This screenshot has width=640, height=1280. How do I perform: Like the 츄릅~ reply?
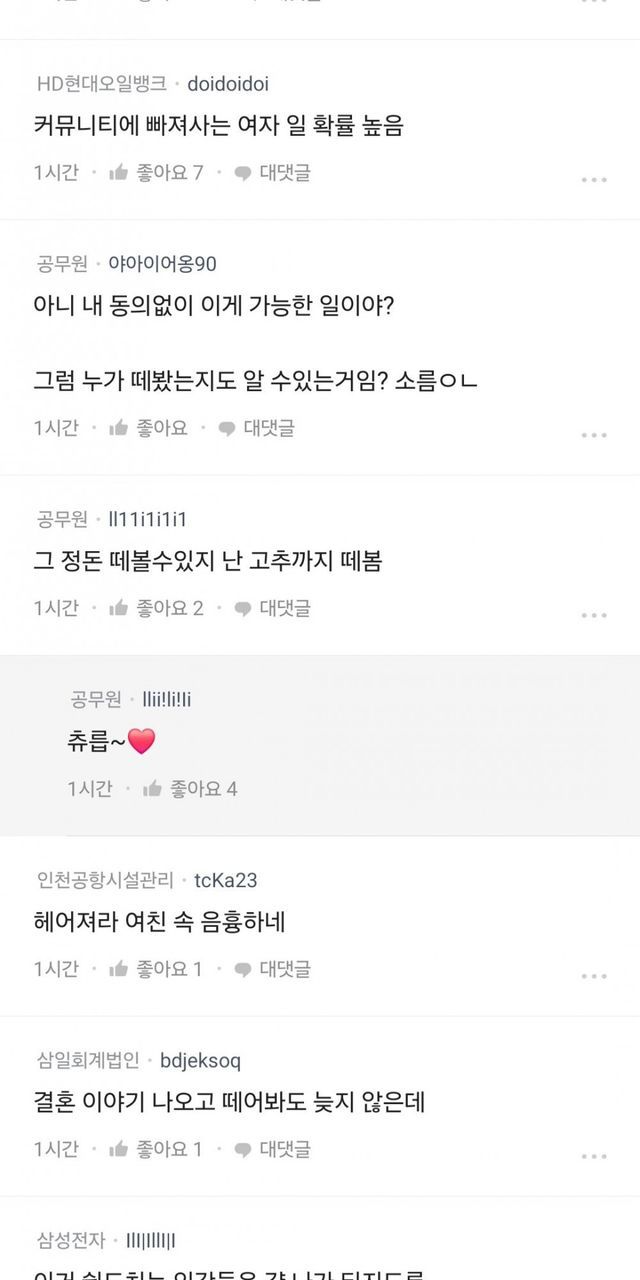(189, 789)
